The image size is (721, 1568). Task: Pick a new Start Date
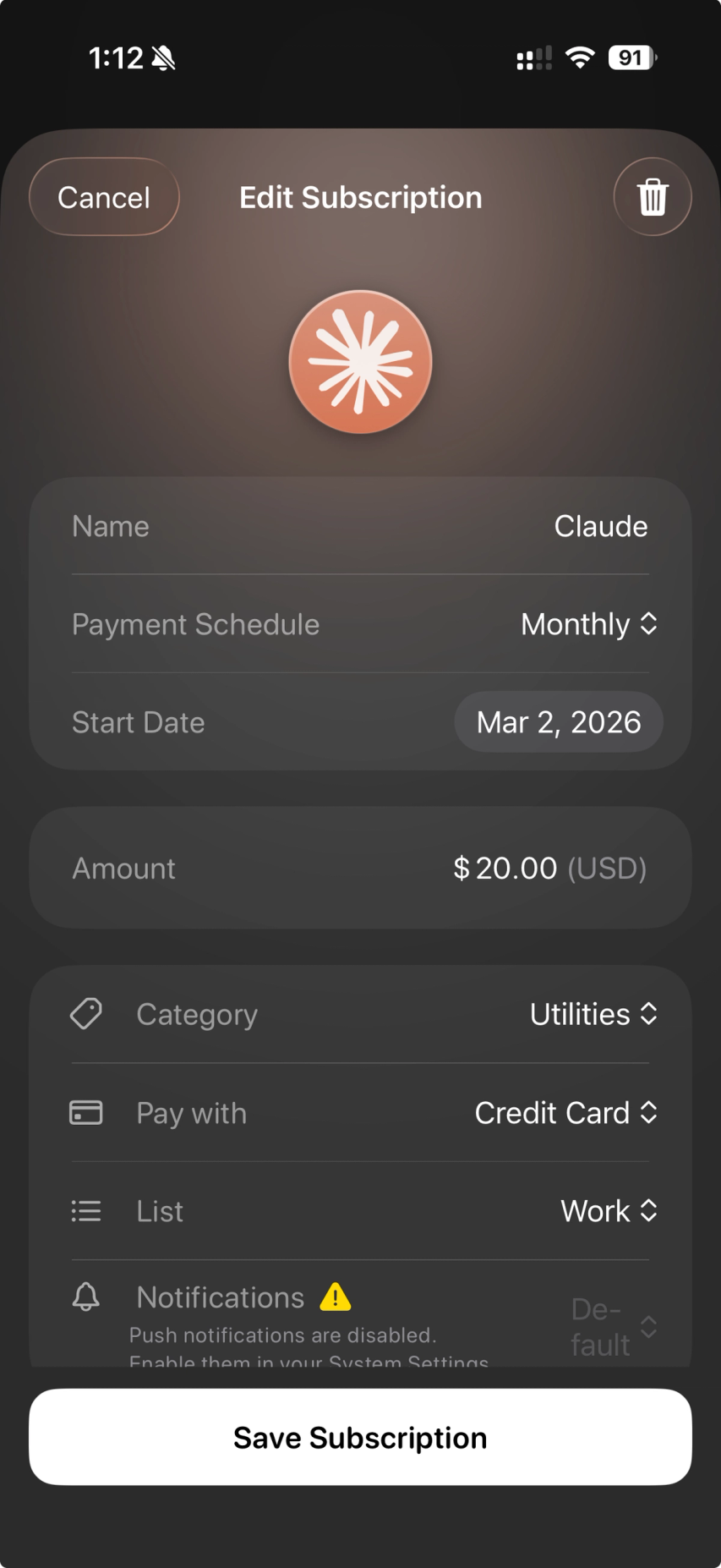558,722
